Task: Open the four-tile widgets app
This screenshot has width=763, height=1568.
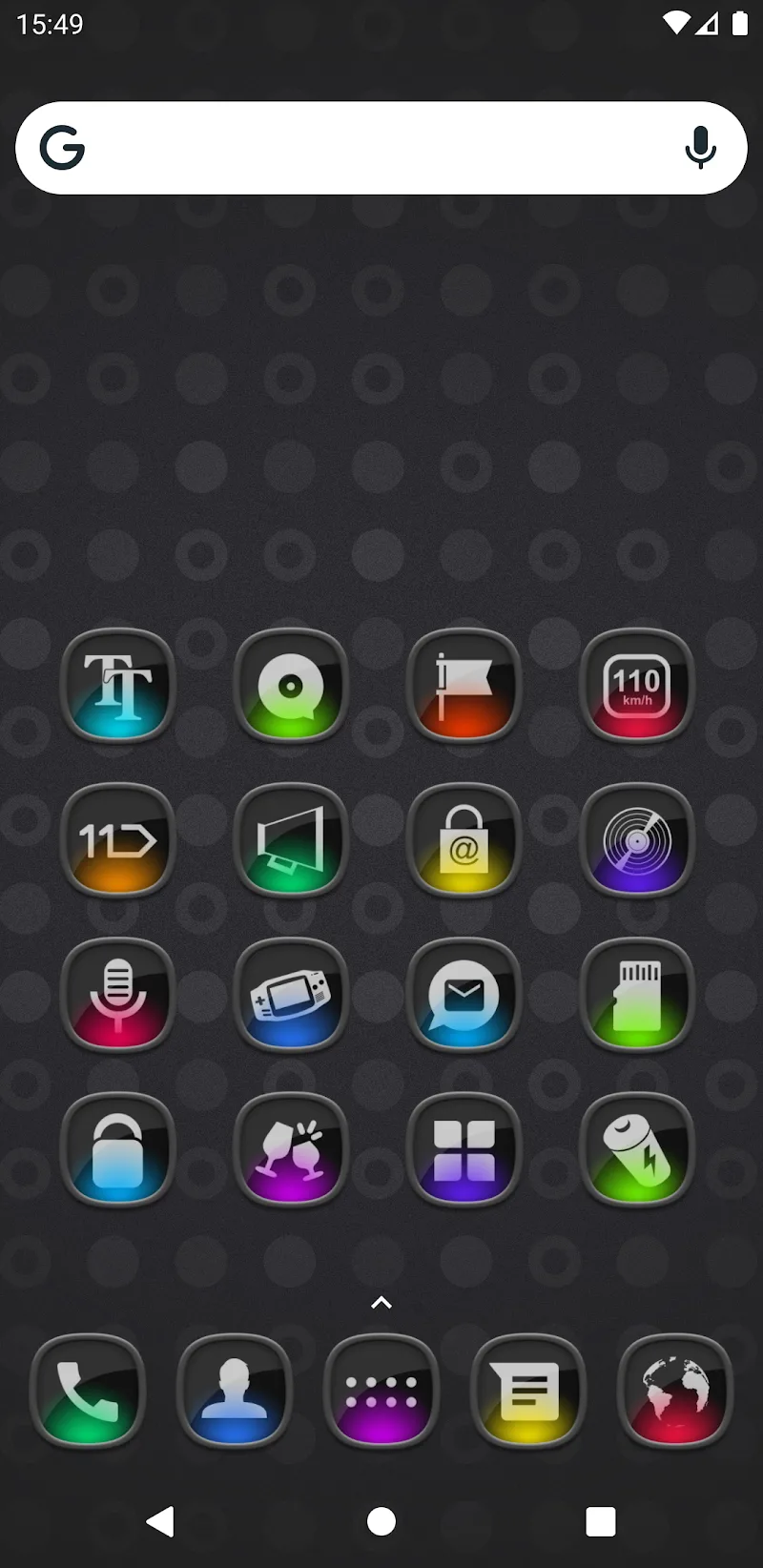Action: click(464, 1148)
